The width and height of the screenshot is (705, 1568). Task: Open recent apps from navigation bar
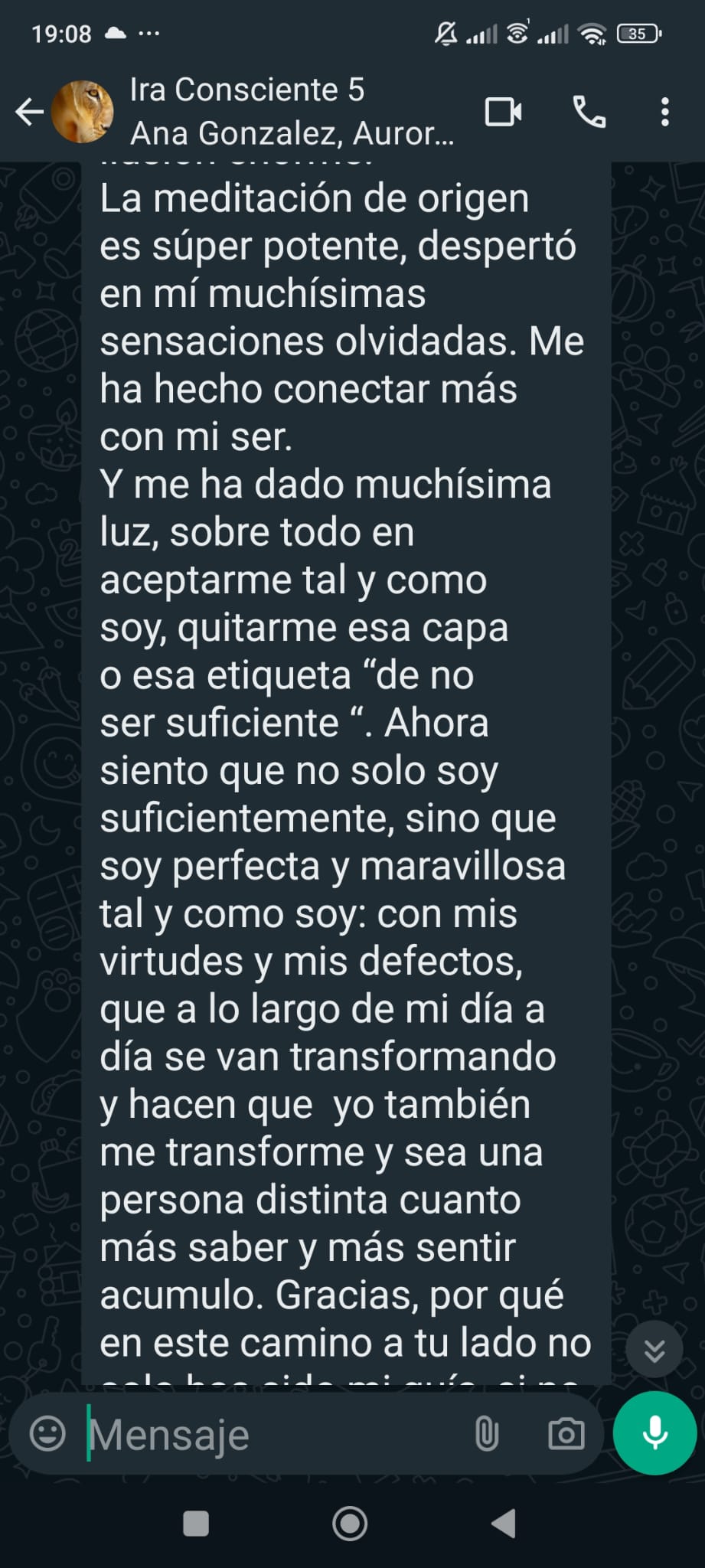[196, 1523]
